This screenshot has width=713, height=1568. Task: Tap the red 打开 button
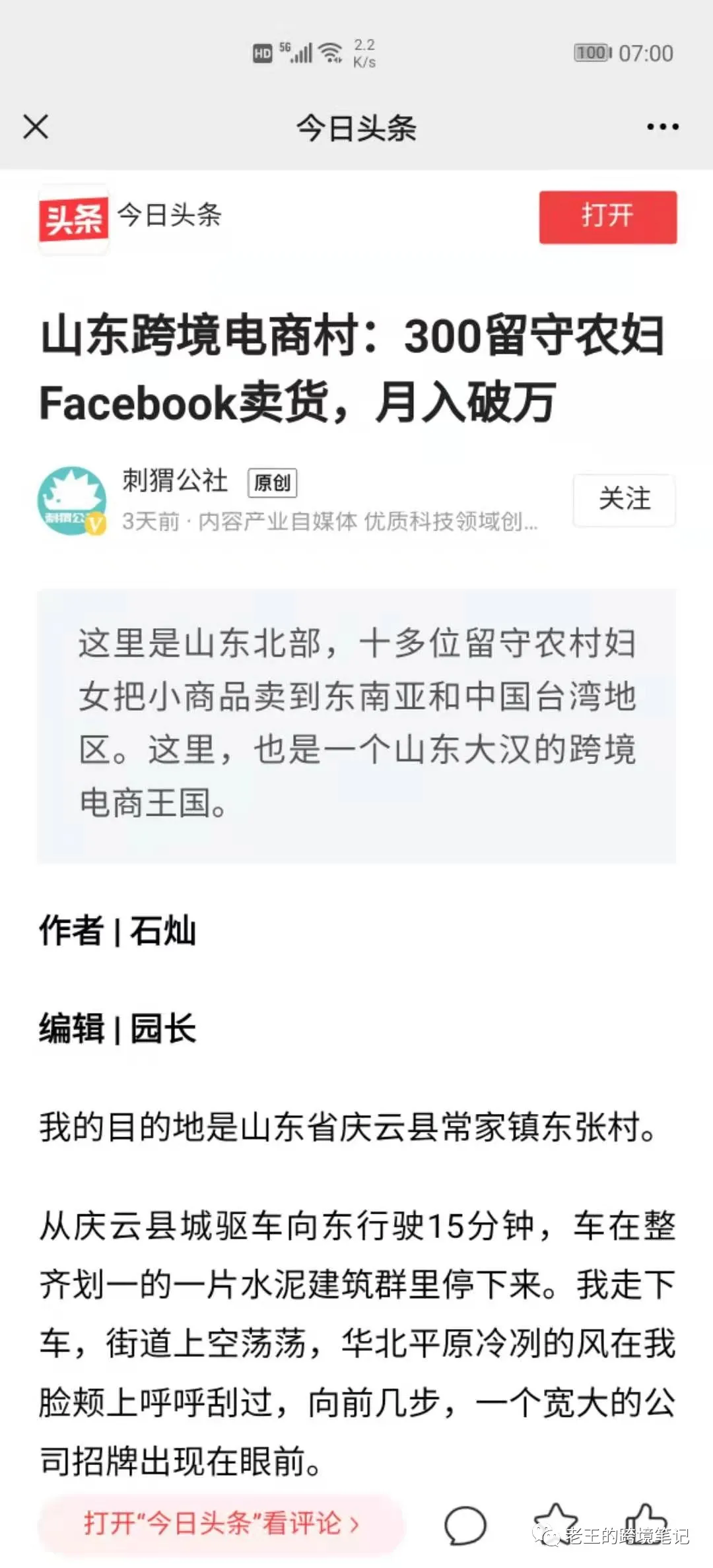click(x=607, y=217)
